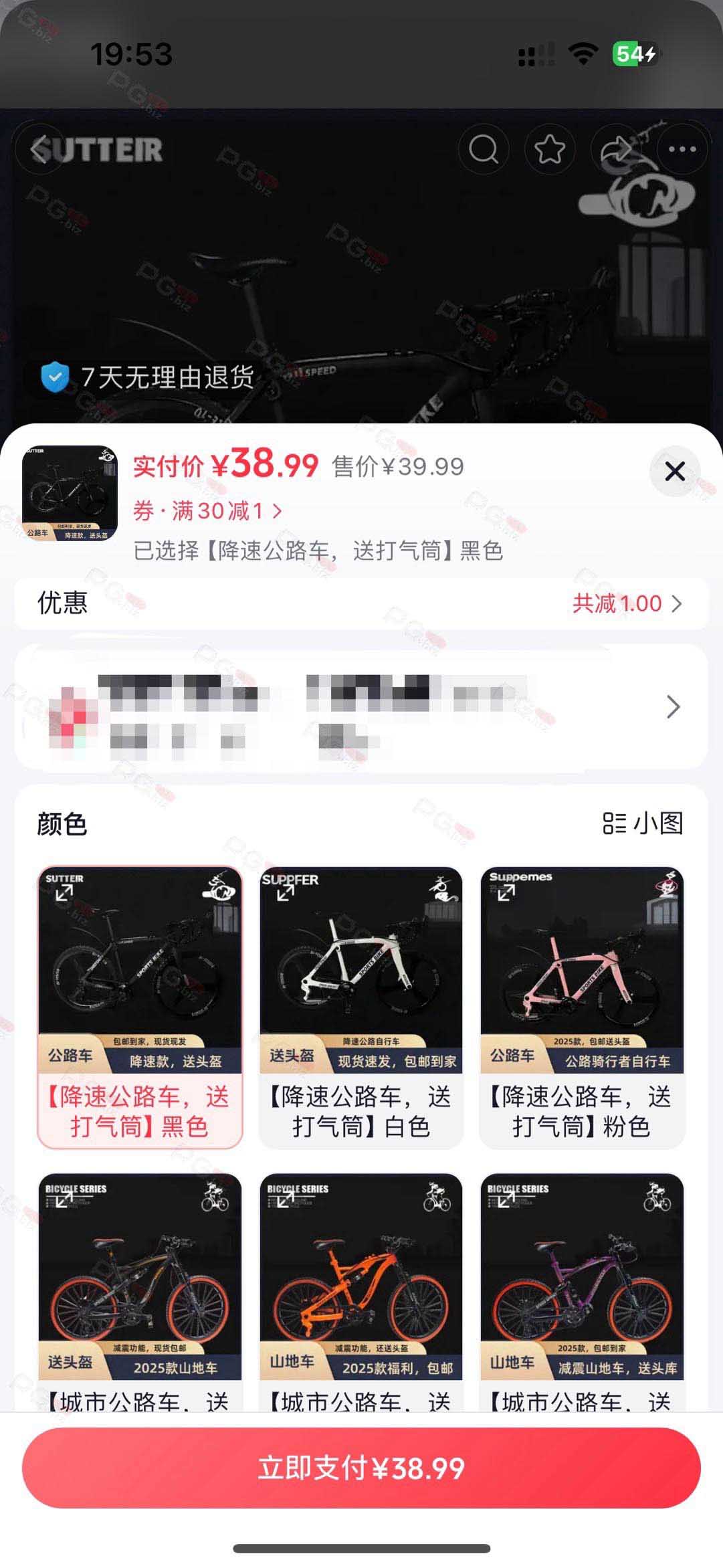Tap 立即支付¥38.99 to pay now

pos(361,1468)
